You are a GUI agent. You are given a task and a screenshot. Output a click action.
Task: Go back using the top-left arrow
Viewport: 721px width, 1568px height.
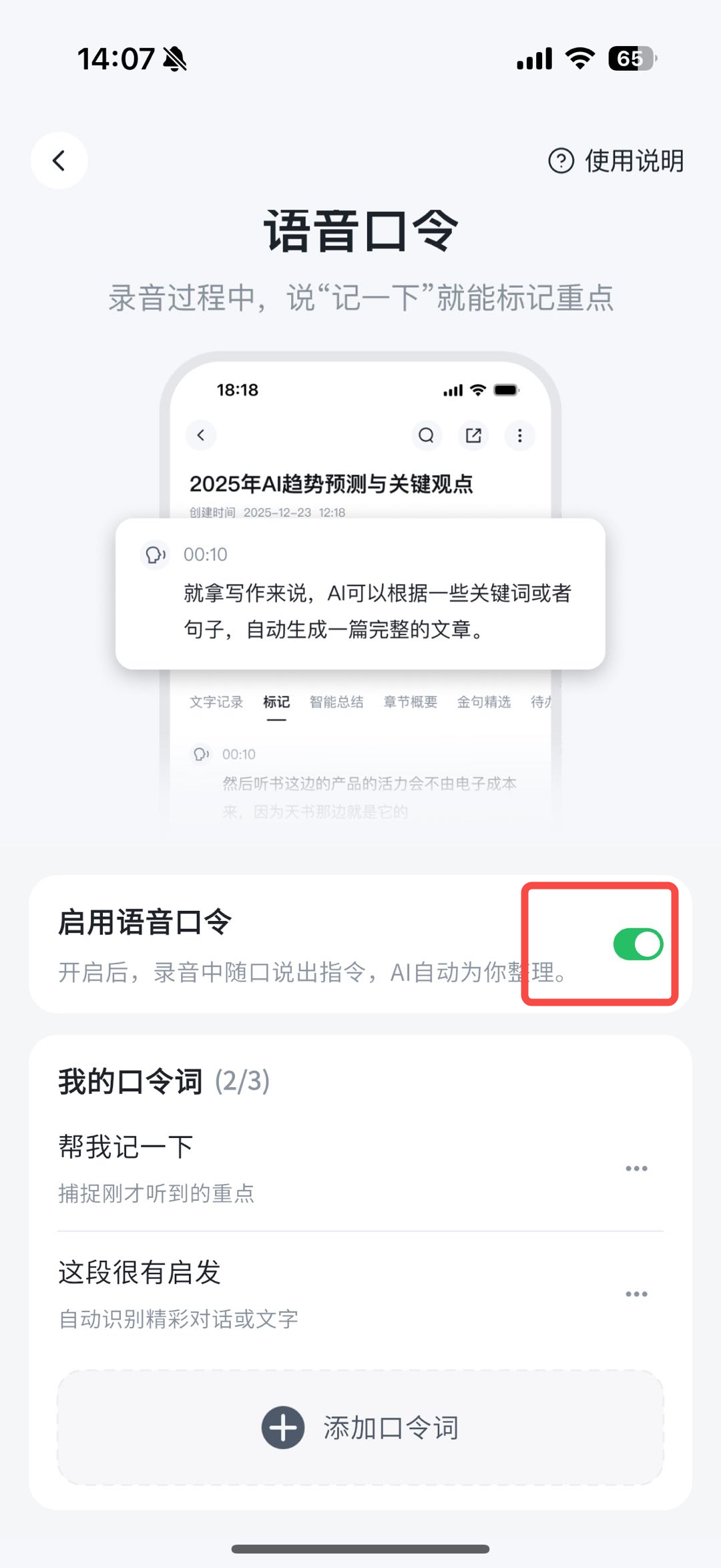pyautogui.click(x=59, y=160)
